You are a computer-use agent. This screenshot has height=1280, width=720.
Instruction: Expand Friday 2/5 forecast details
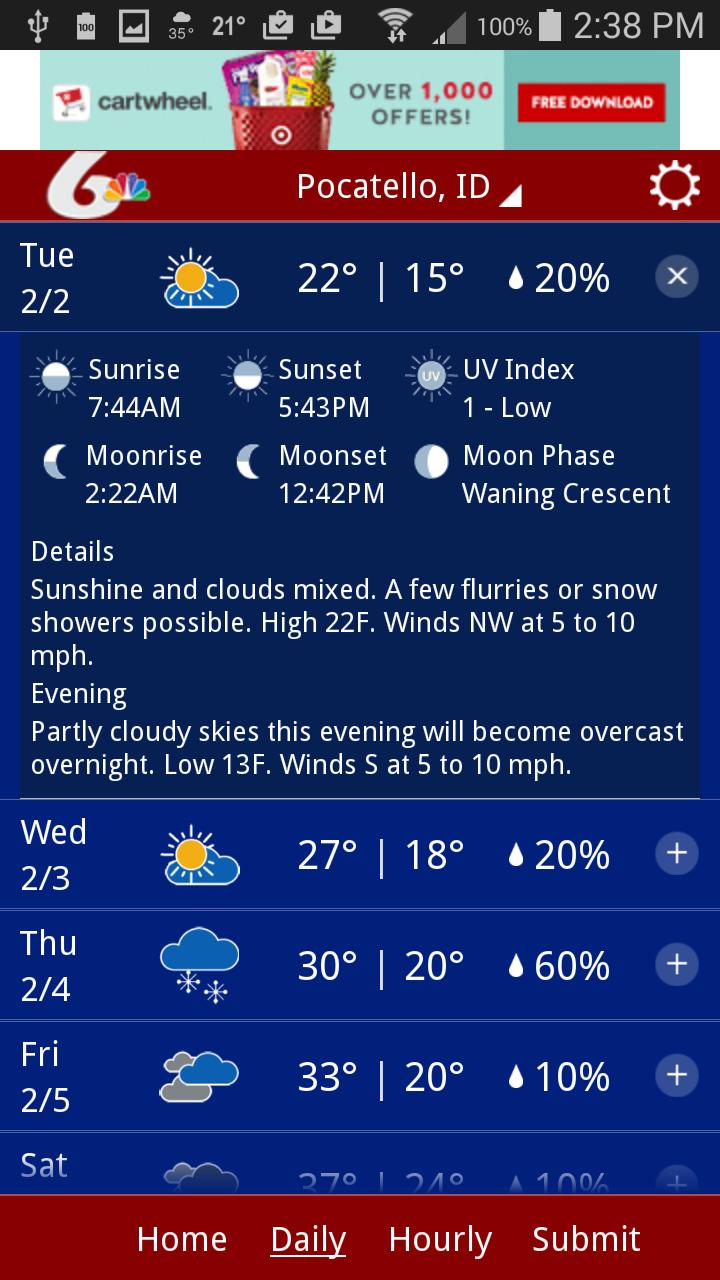(x=677, y=1076)
